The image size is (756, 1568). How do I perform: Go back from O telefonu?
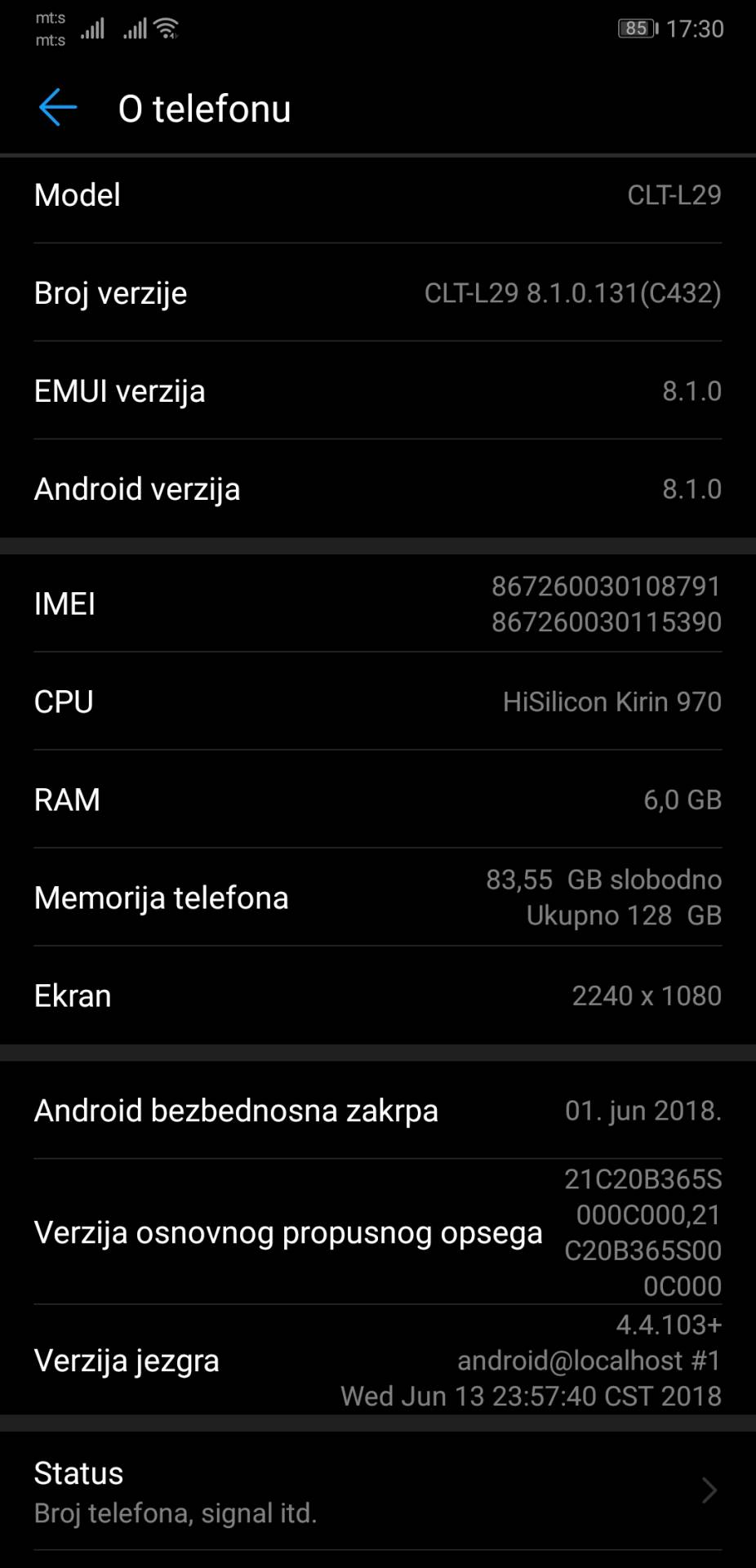coord(57,108)
